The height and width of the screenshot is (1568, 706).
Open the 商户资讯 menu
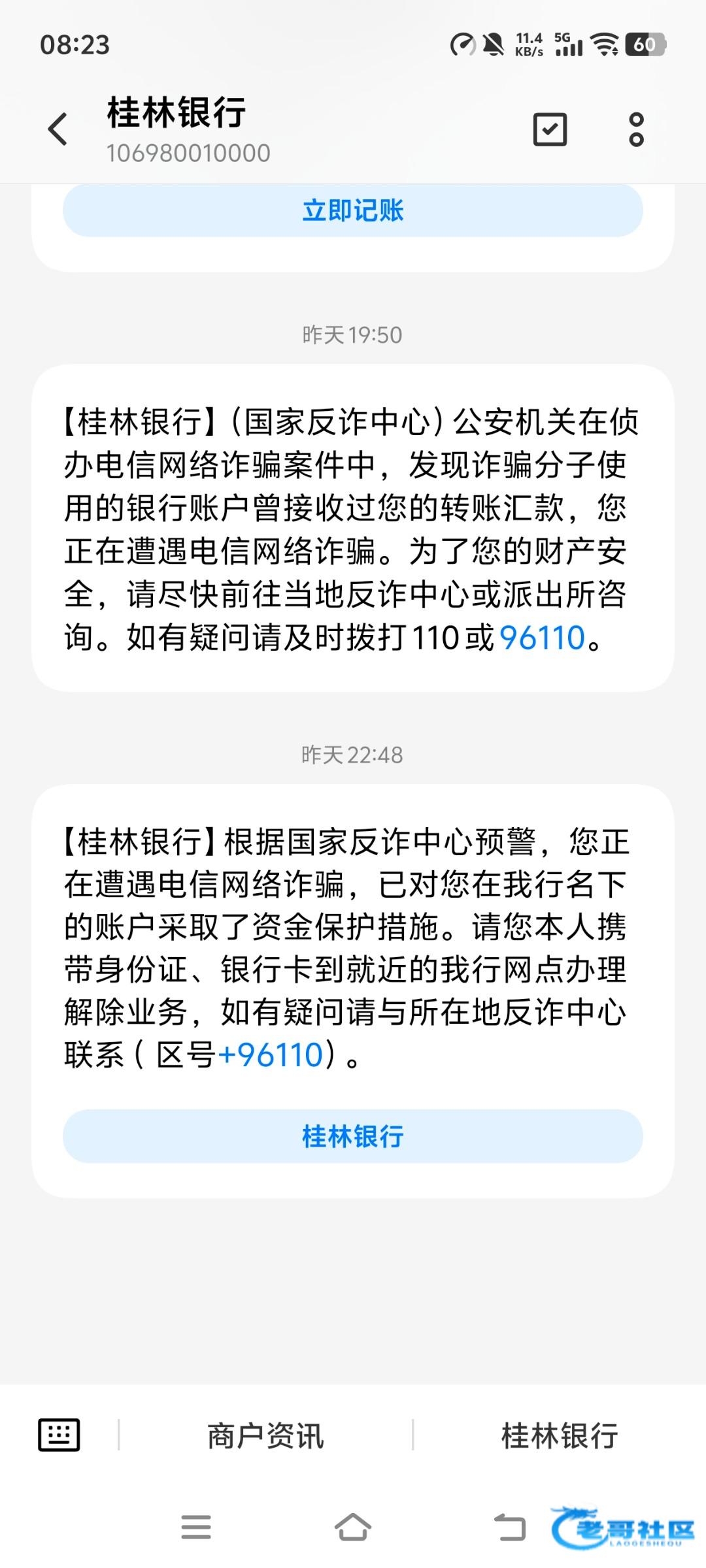coord(265,1435)
